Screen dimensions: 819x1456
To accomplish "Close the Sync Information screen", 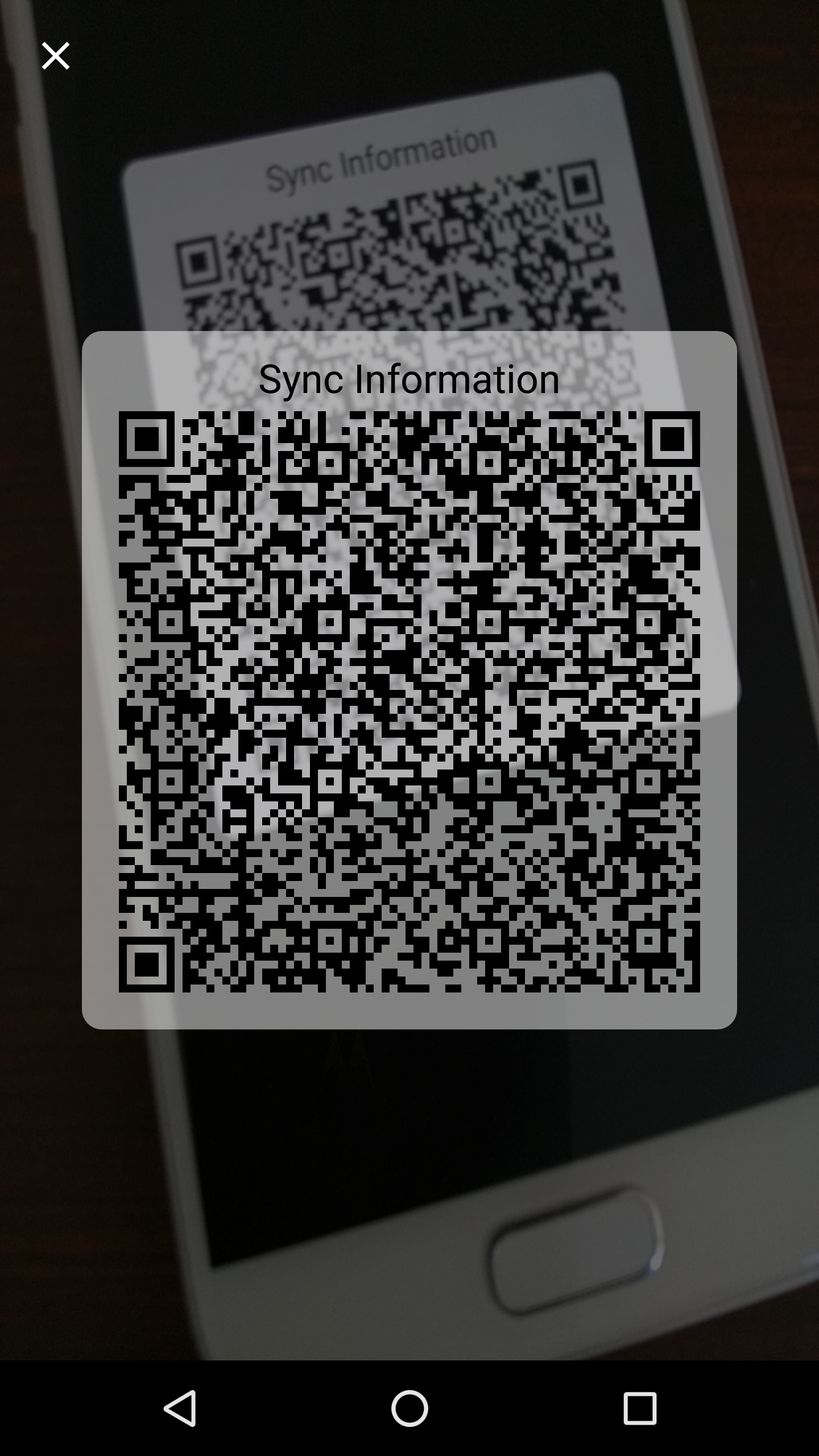I will click(x=55, y=56).
